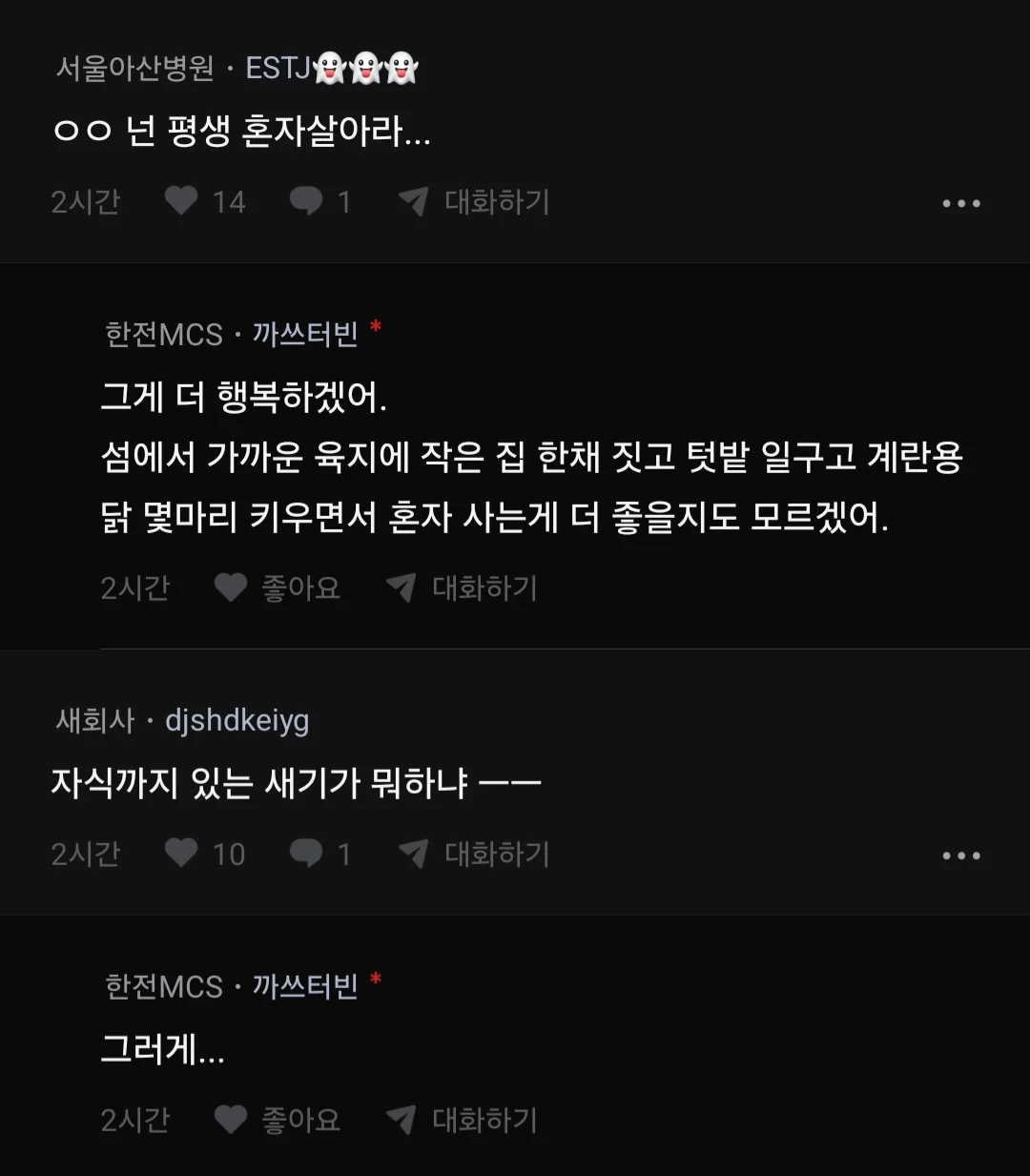Image resolution: width=1030 pixels, height=1176 pixels.
Task: Start 대화하기 with djshdkeiyg
Action: 496,855
